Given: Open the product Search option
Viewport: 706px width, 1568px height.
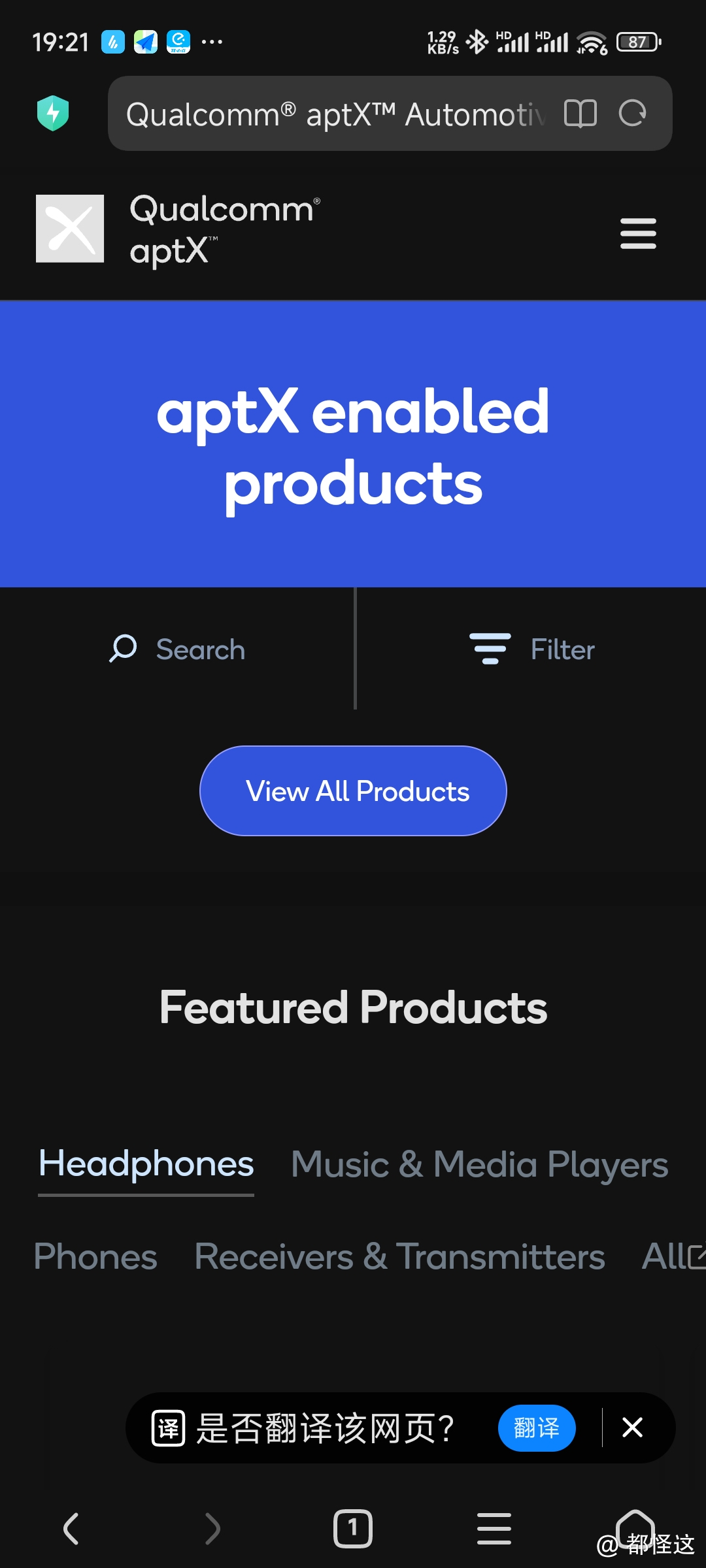Looking at the screenshot, I should point(177,649).
